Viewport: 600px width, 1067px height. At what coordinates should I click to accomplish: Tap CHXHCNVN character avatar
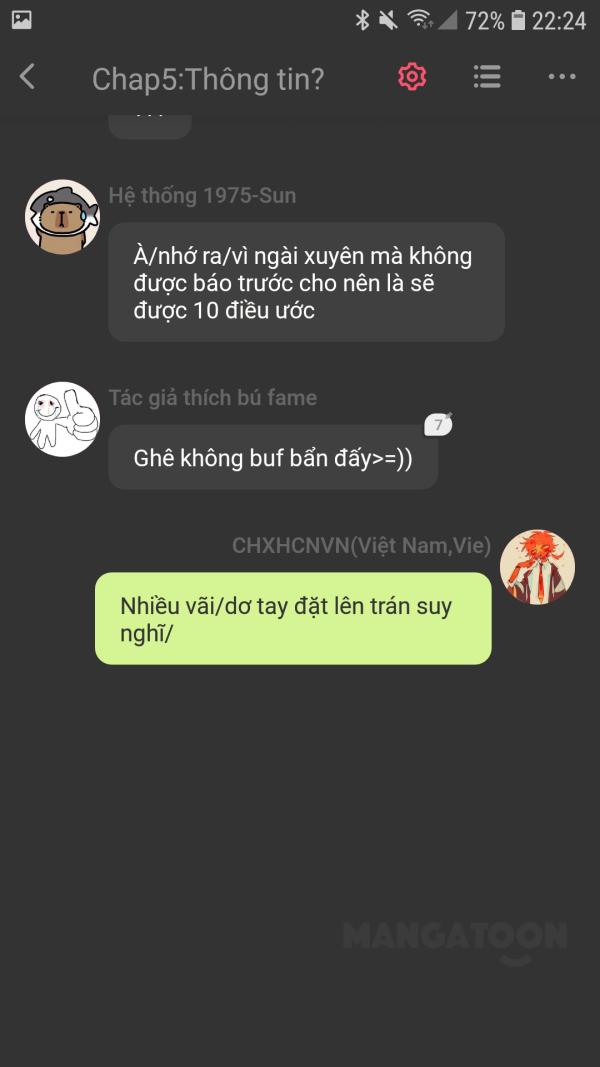tap(537, 567)
